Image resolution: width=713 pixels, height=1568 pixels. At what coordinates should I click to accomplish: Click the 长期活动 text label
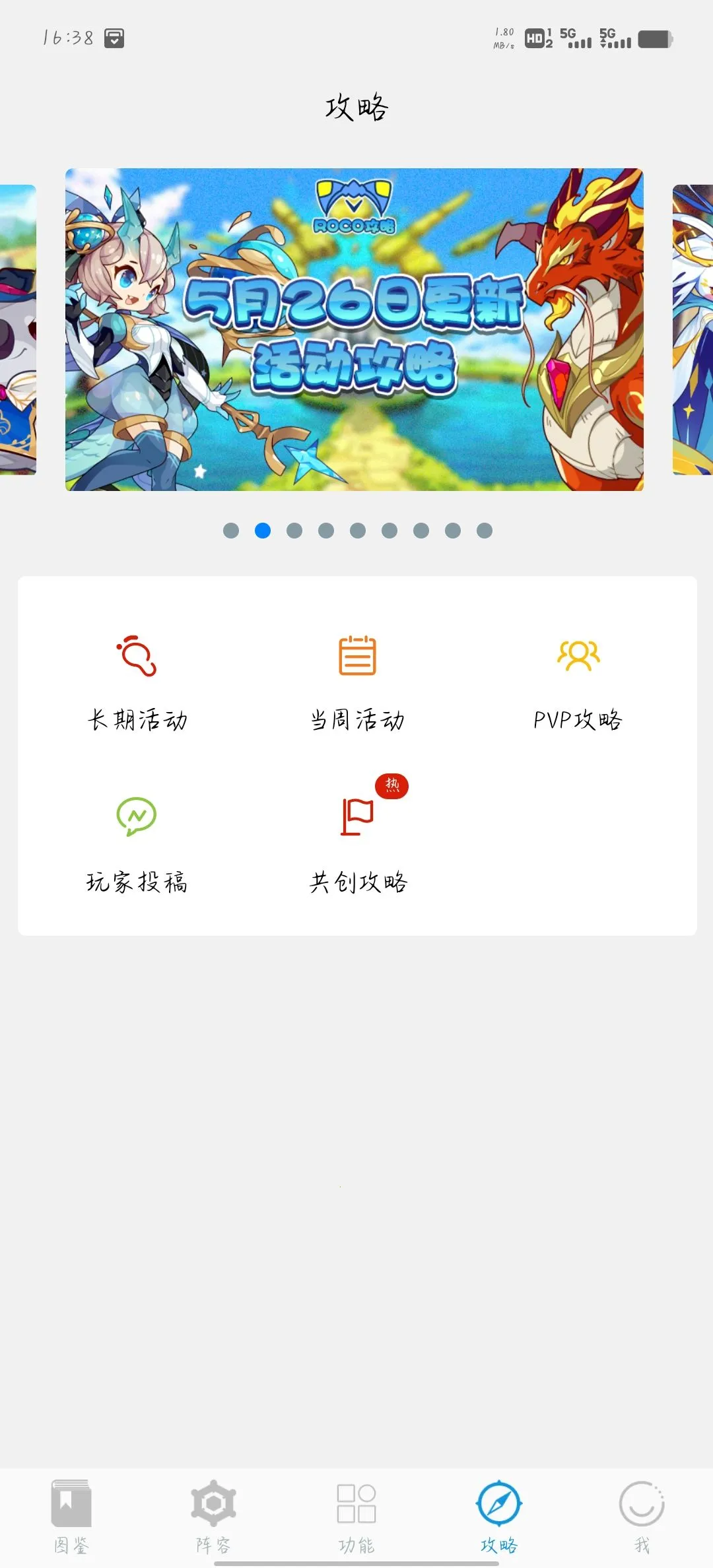click(135, 719)
